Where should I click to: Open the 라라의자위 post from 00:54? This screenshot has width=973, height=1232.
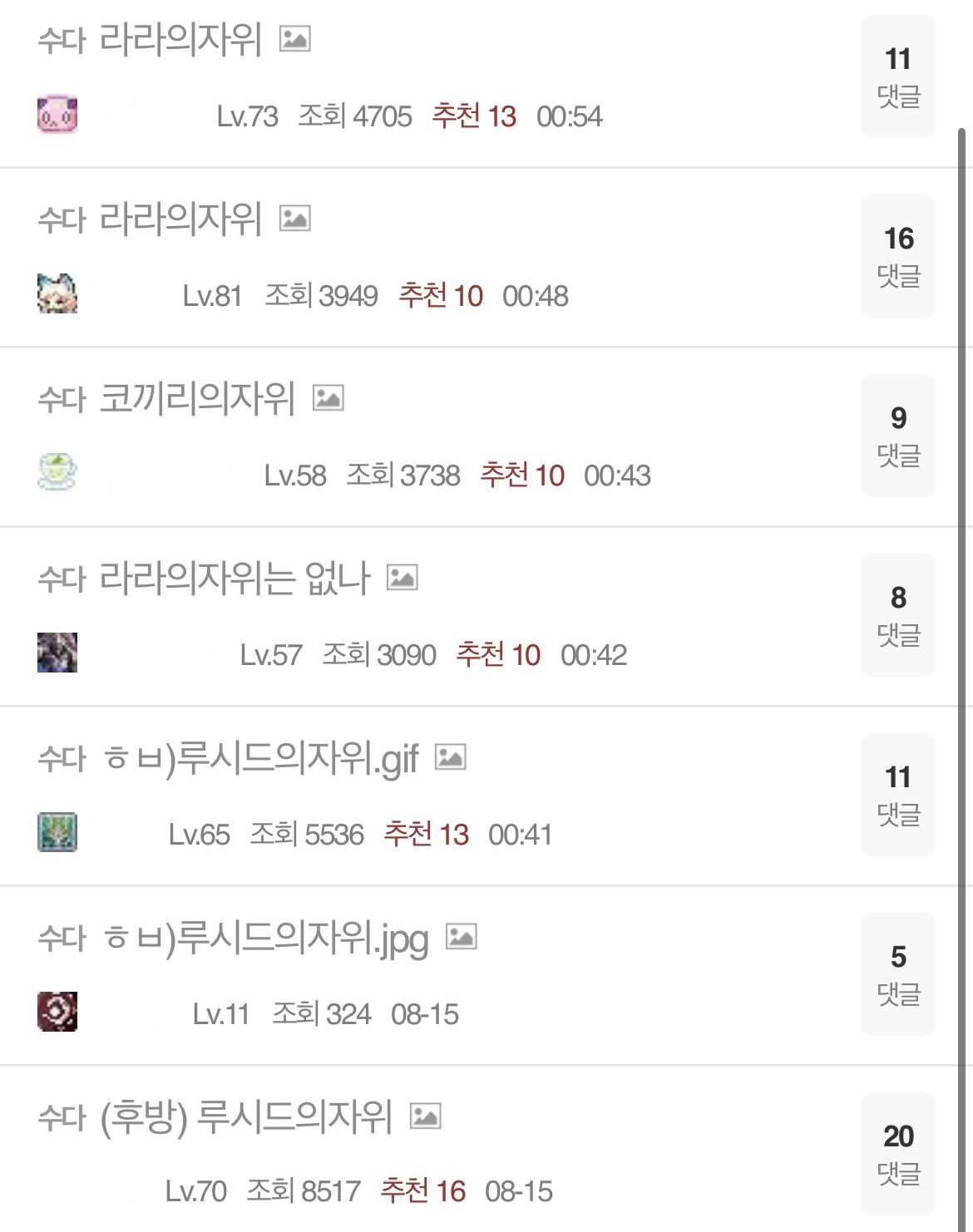pyautogui.click(x=180, y=39)
